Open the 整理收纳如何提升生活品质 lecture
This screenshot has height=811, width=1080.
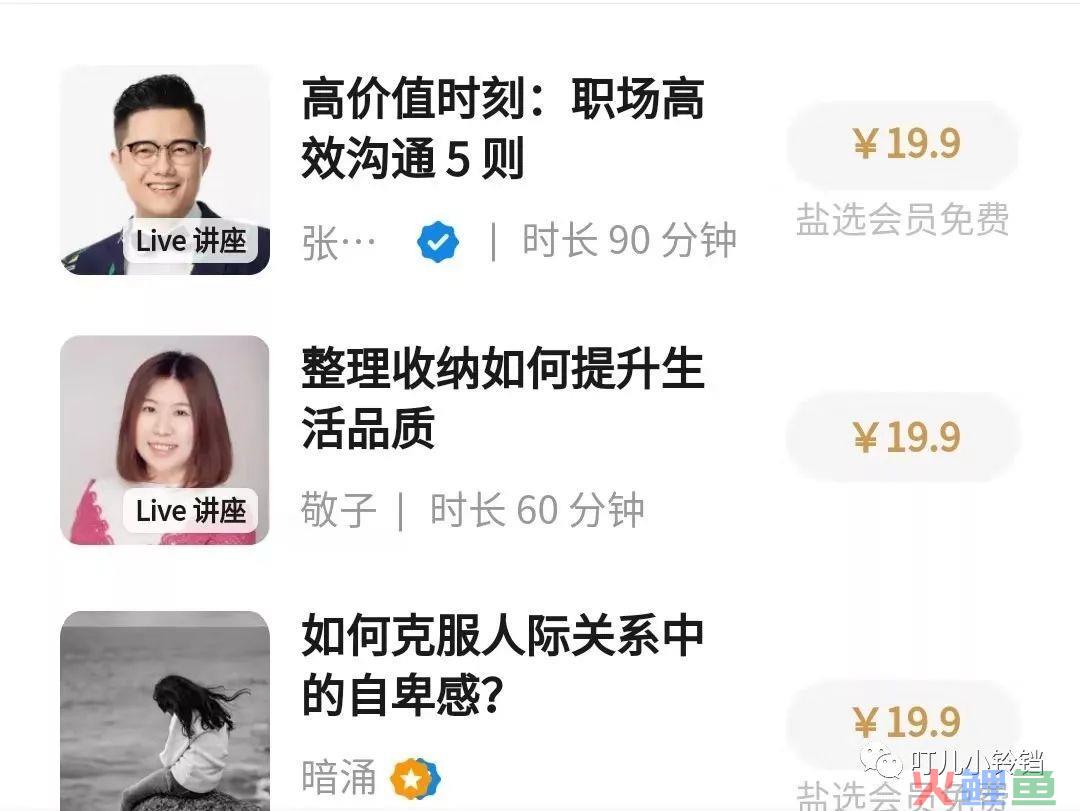503,398
